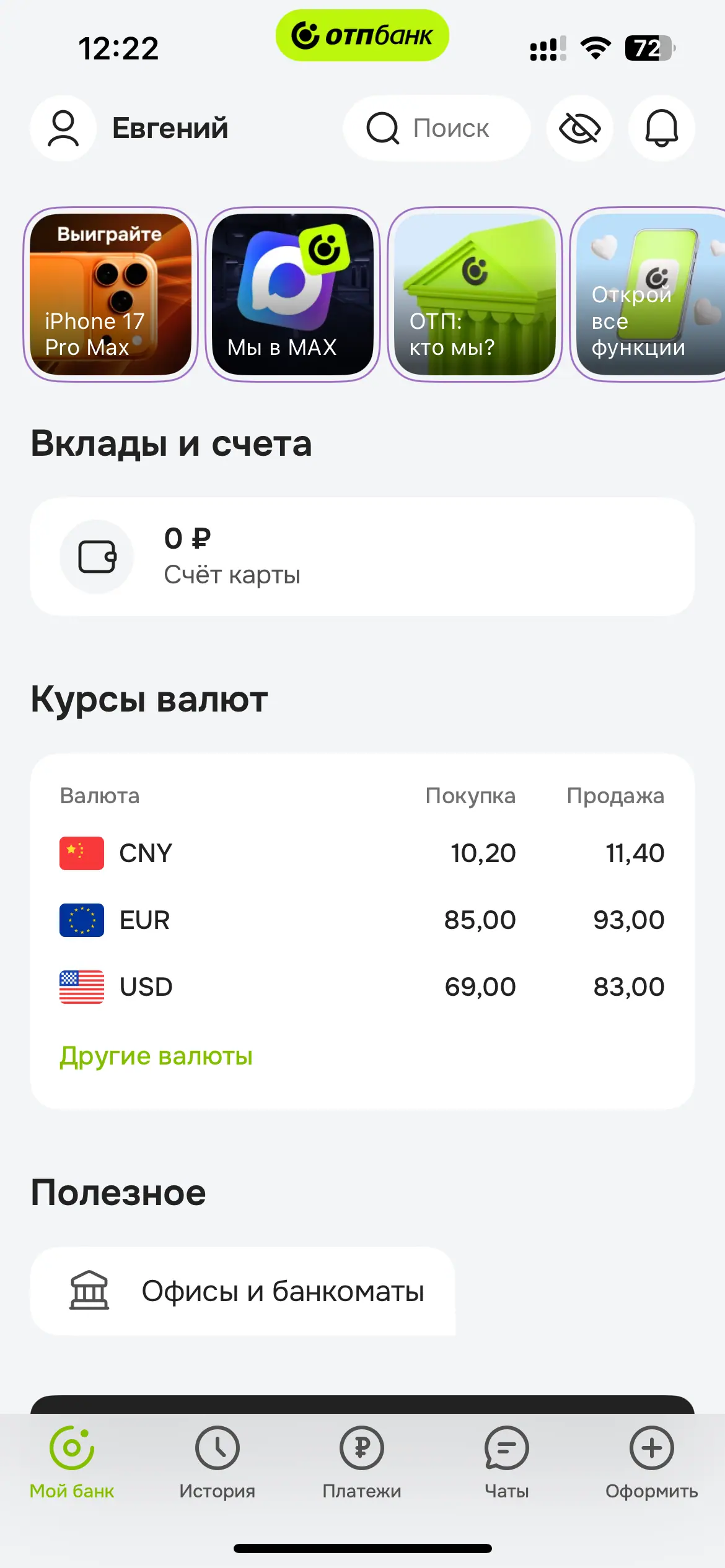Image resolution: width=725 pixels, height=1568 pixels.
Task: View the Мы в MAX story
Action: 292,295
